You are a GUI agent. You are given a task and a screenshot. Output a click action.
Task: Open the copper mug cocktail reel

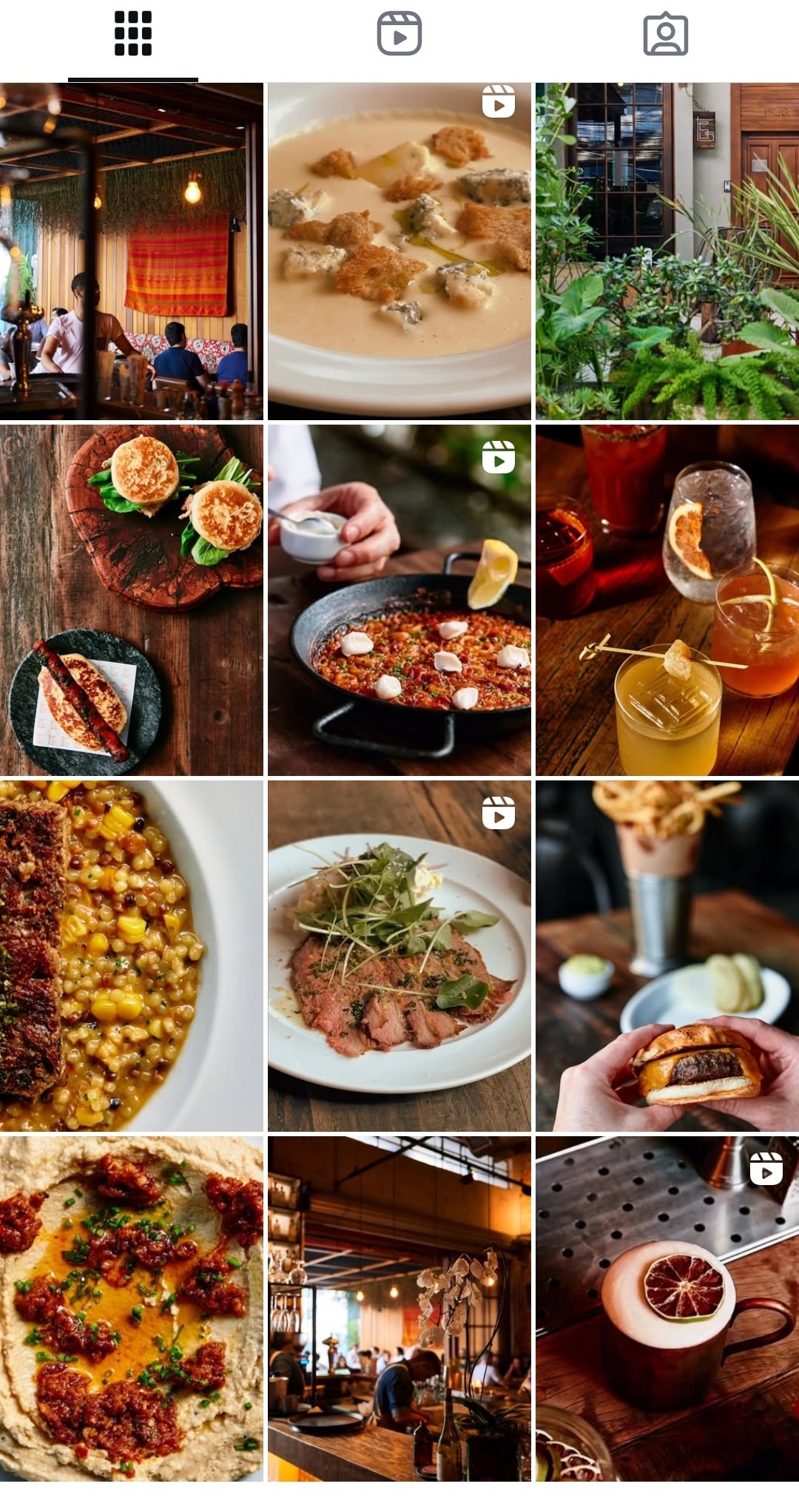tap(667, 1309)
